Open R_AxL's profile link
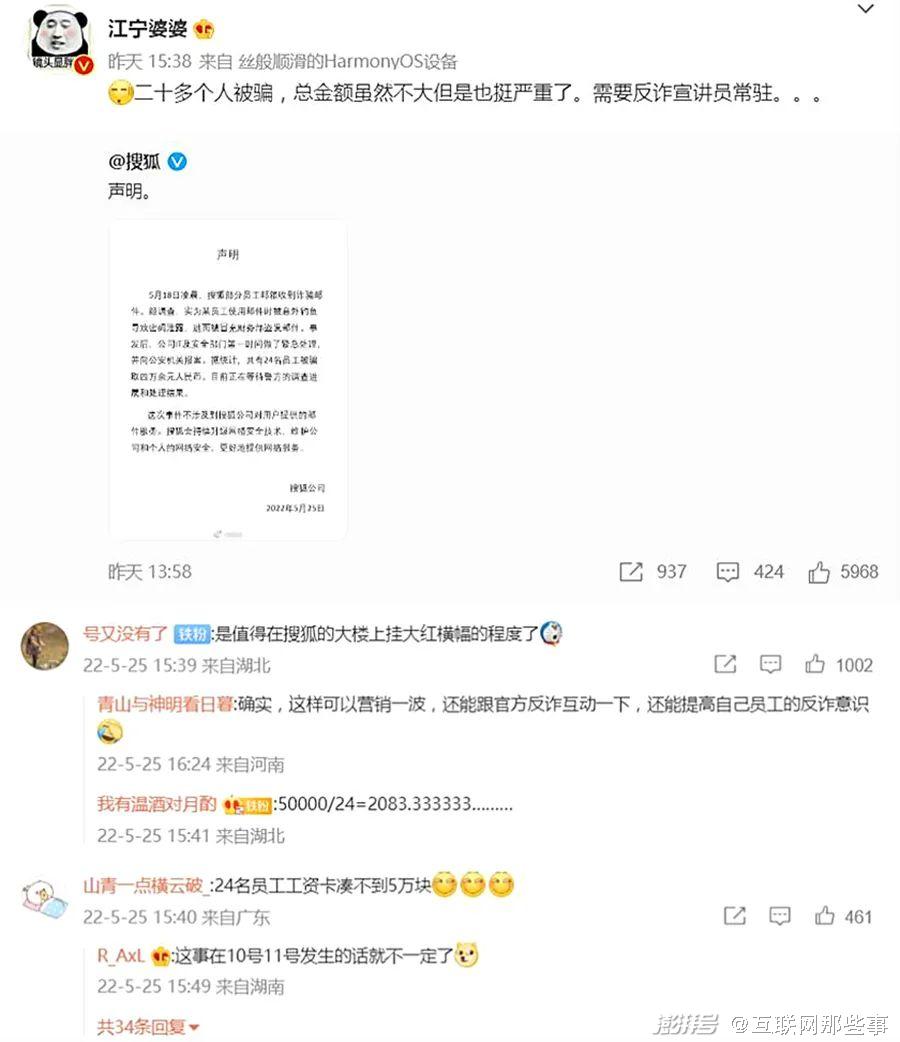 point(122,956)
